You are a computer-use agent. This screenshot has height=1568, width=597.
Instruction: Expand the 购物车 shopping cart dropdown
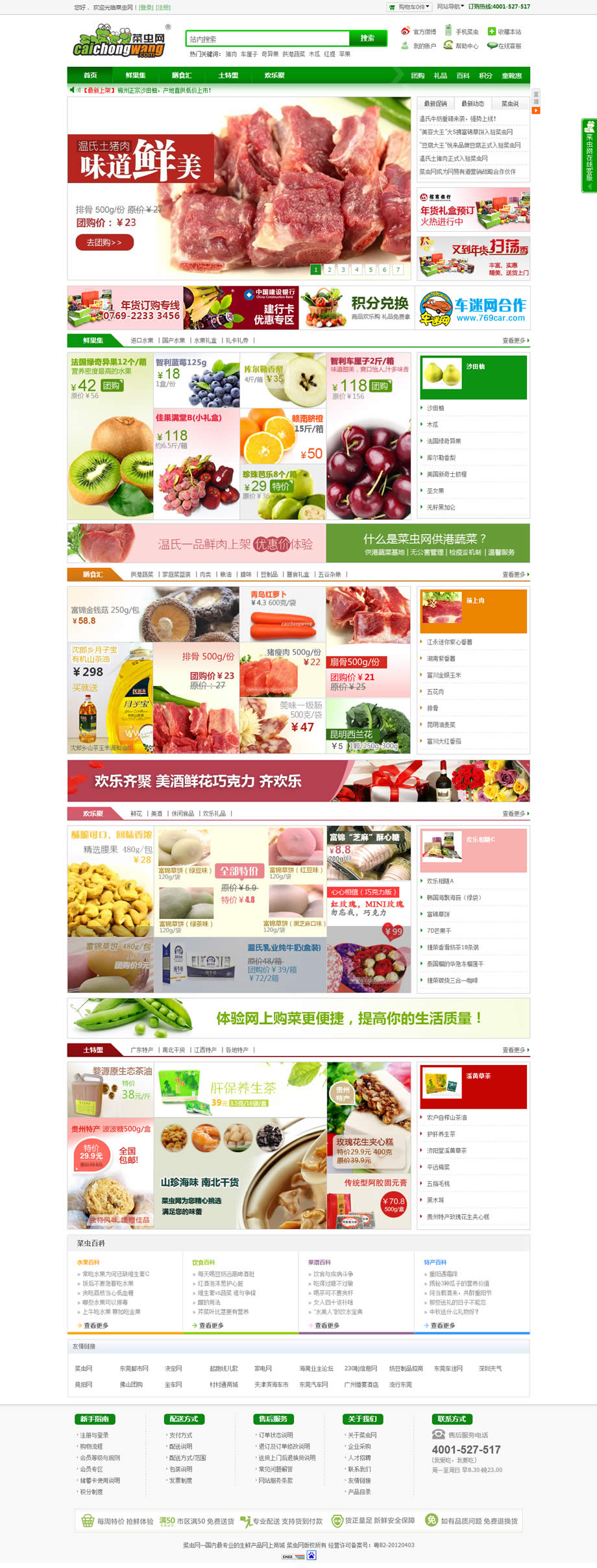coord(409,7)
